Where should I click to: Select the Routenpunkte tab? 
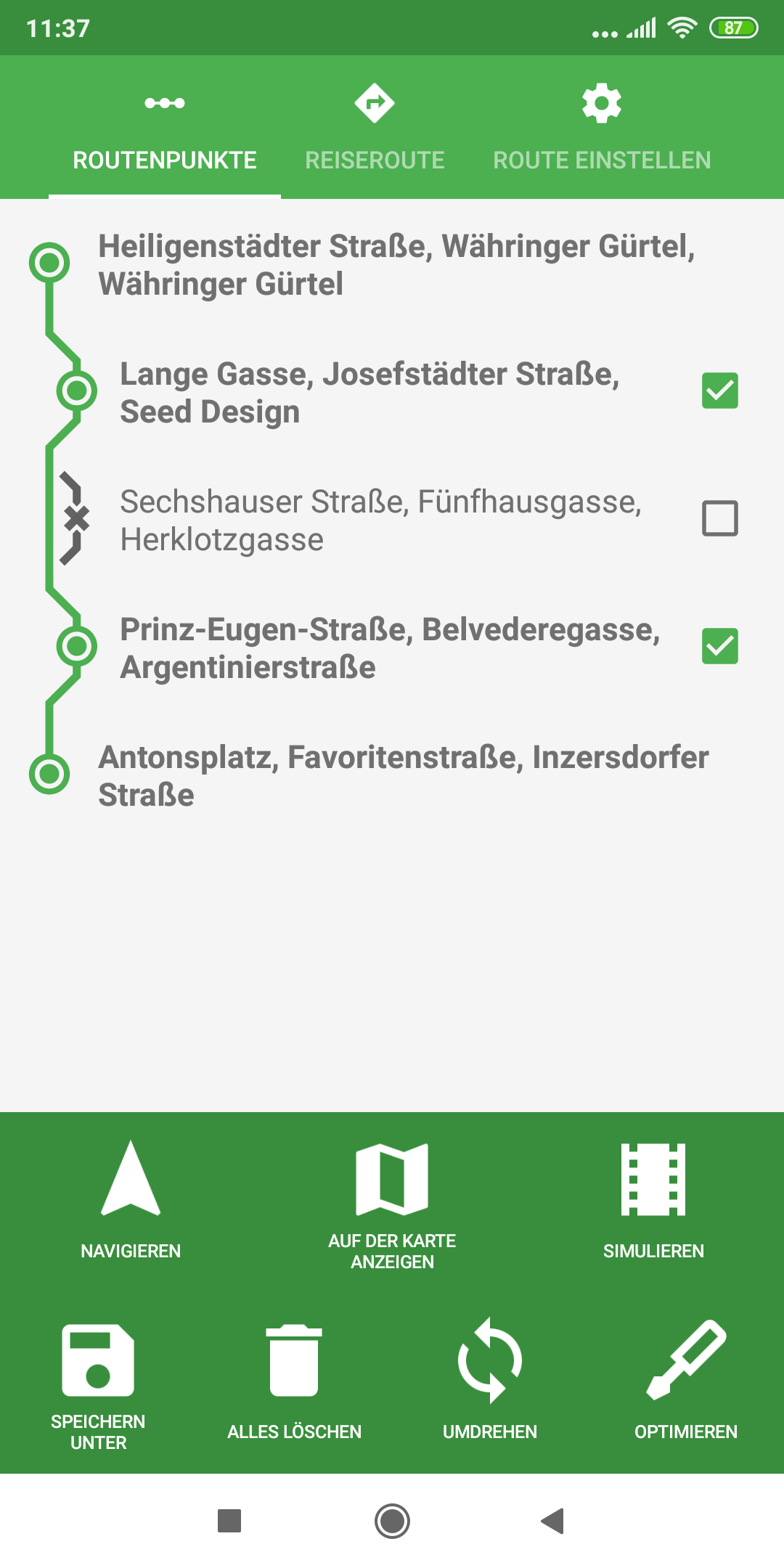[x=165, y=127]
